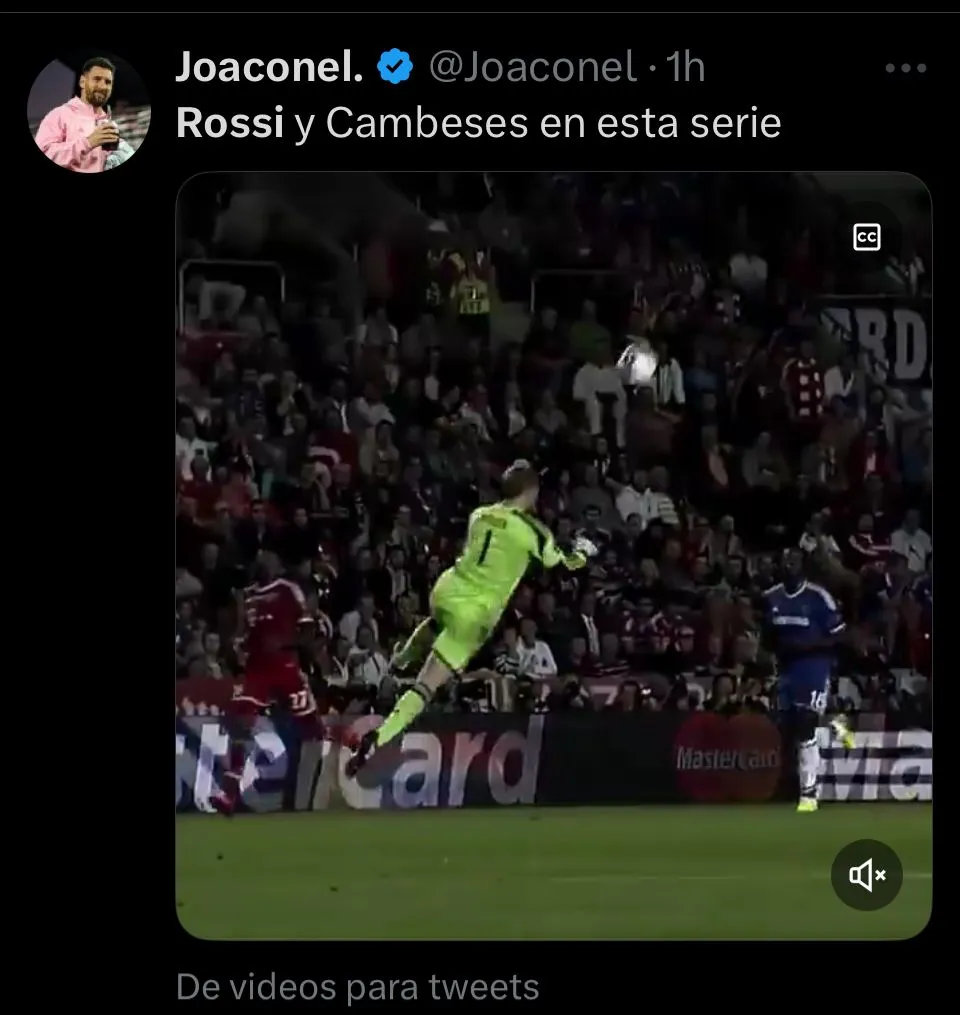Unmute the video sound
Image resolution: width=960 pixels, height=1015 pixels.
click(x=867, y=875)
